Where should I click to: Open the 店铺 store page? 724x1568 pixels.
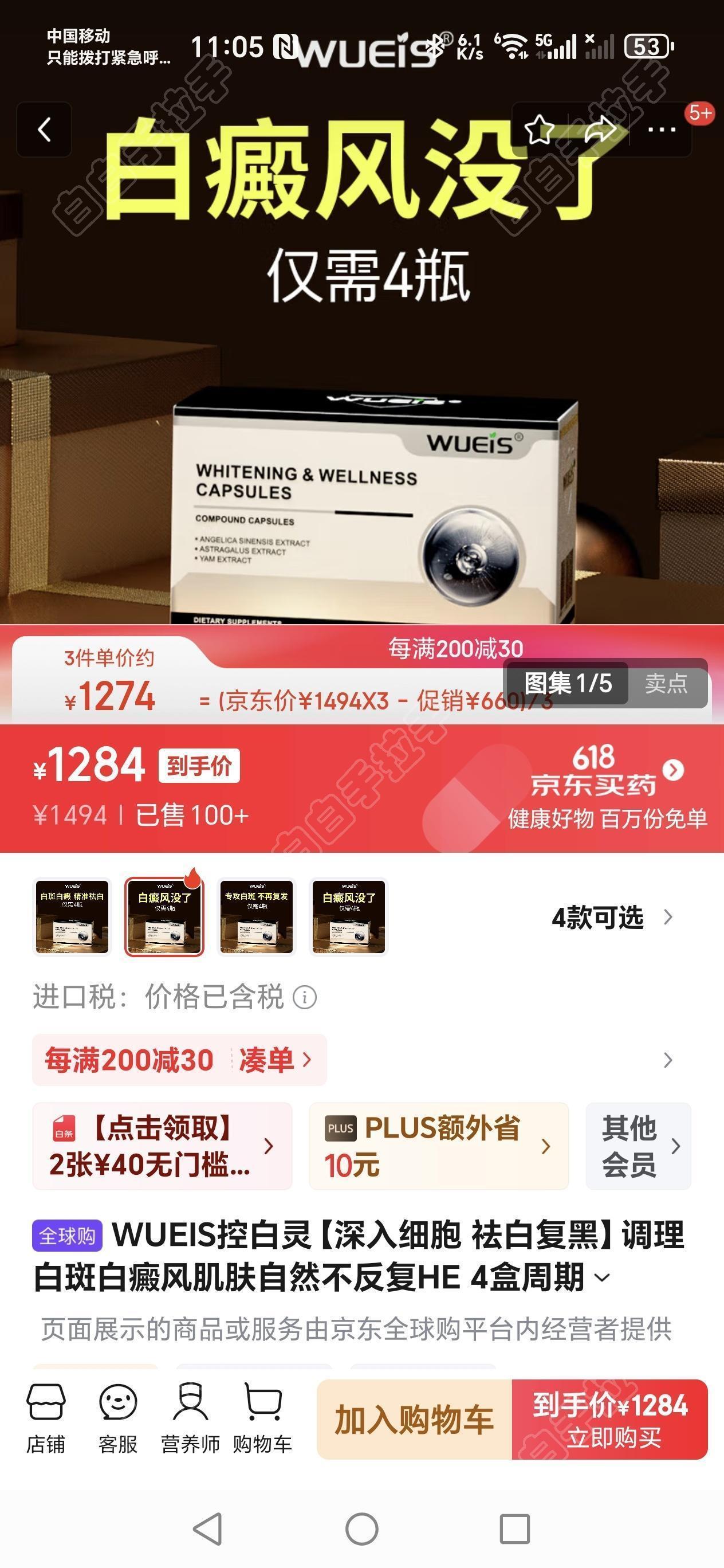tap(46, 1419)
